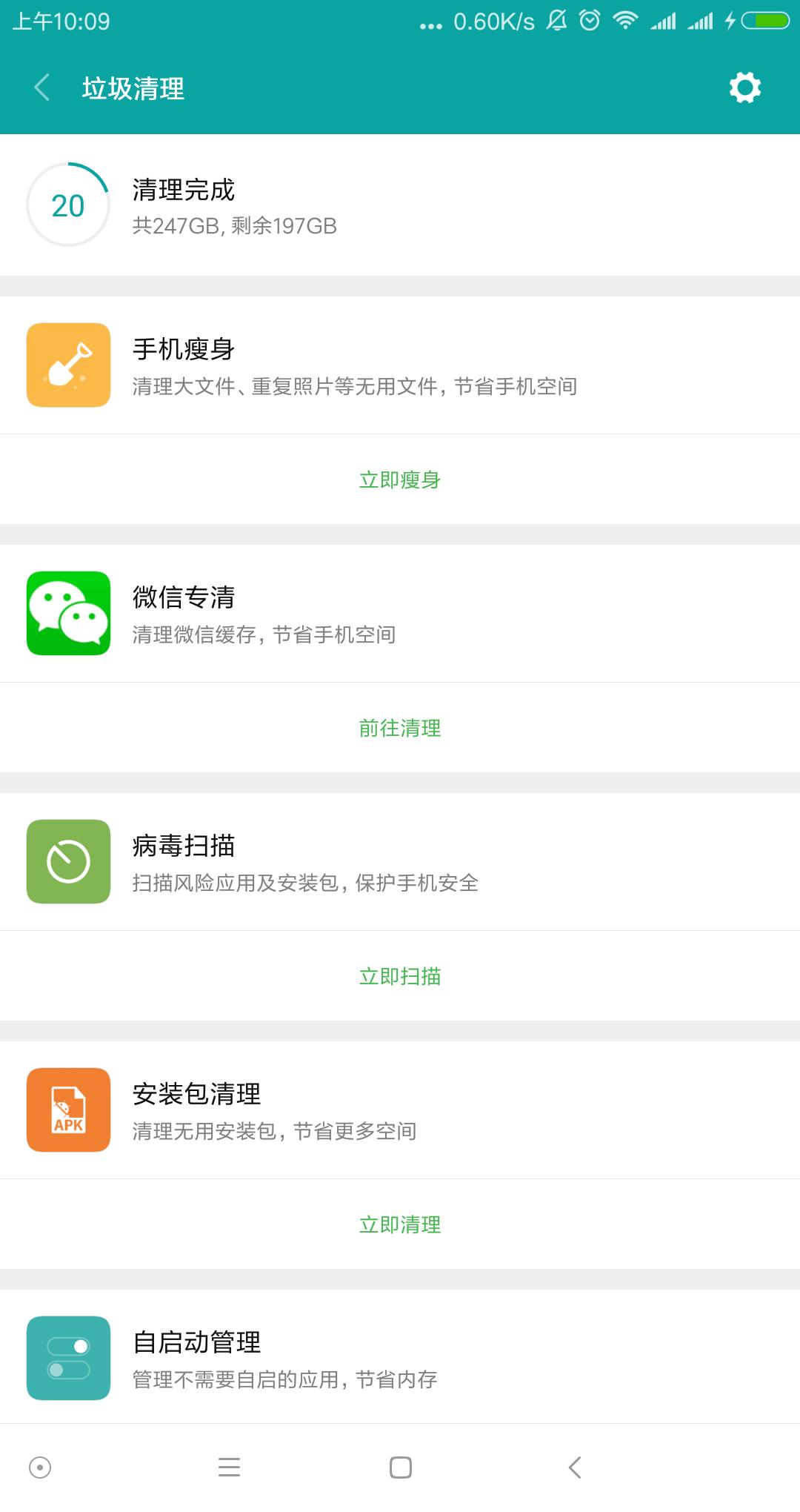Image resolution: width=800 pixels, height=1512 pixels.
Task: Tap 立即清理 to clean install packages
Action: tap(400, 1224)
